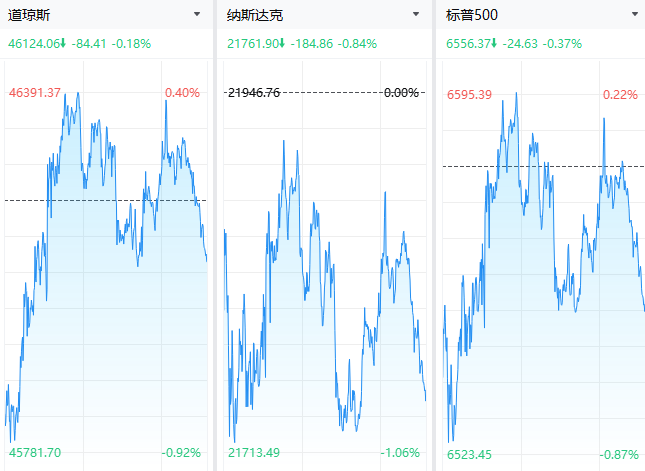Open the 道琼斯 index dropdown
Screen dimensions: 645x471
[x=197, y=15]
